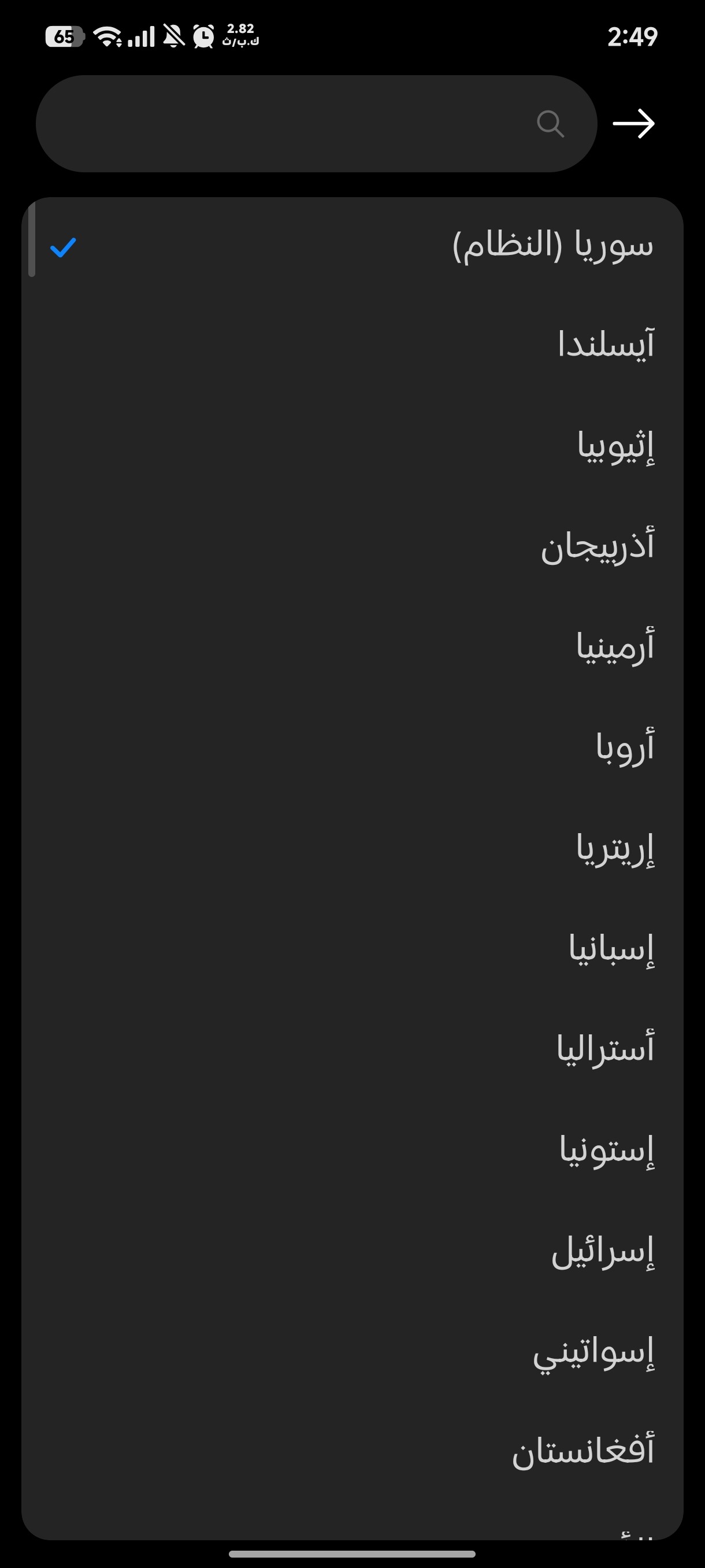Pick إسرائيل entry

tap(352, 1250)
